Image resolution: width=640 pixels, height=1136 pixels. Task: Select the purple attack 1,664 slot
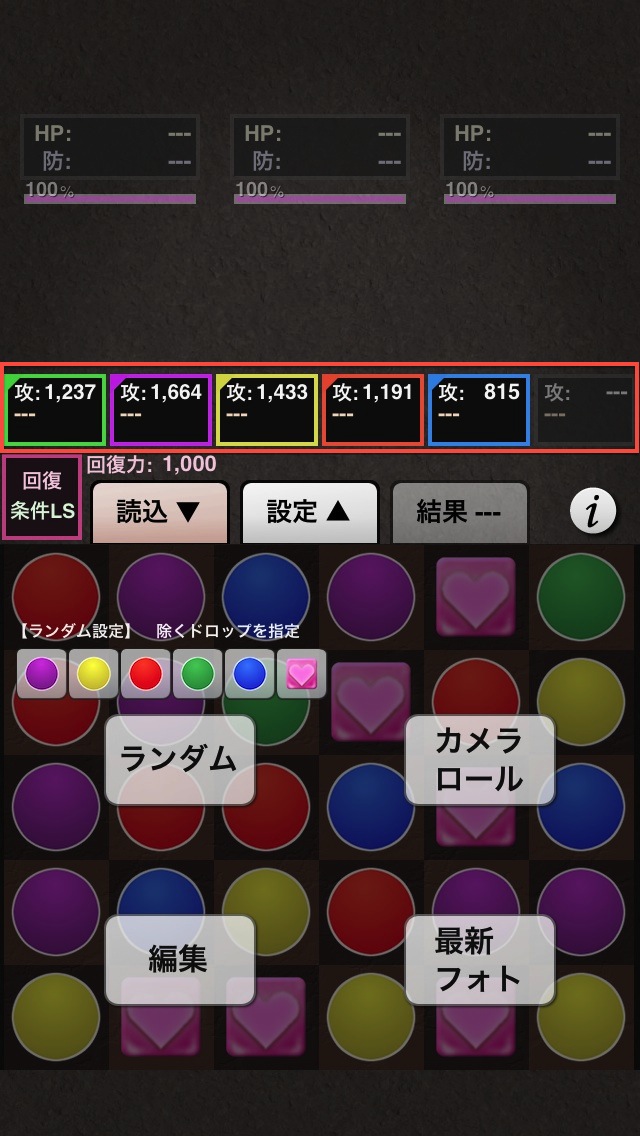point(161,409)
